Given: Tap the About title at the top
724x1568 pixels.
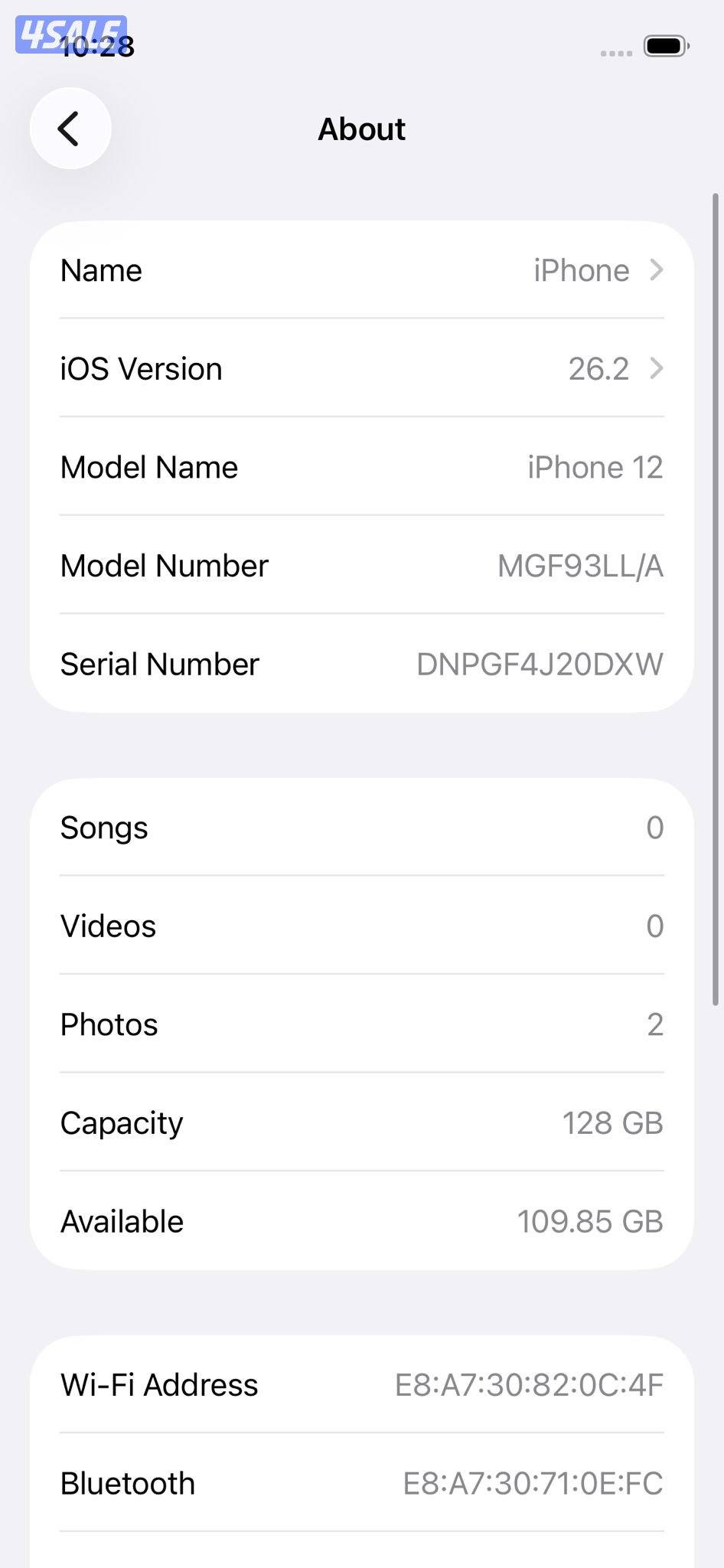Looking at the screenshot, I should (x=362, y=129).
